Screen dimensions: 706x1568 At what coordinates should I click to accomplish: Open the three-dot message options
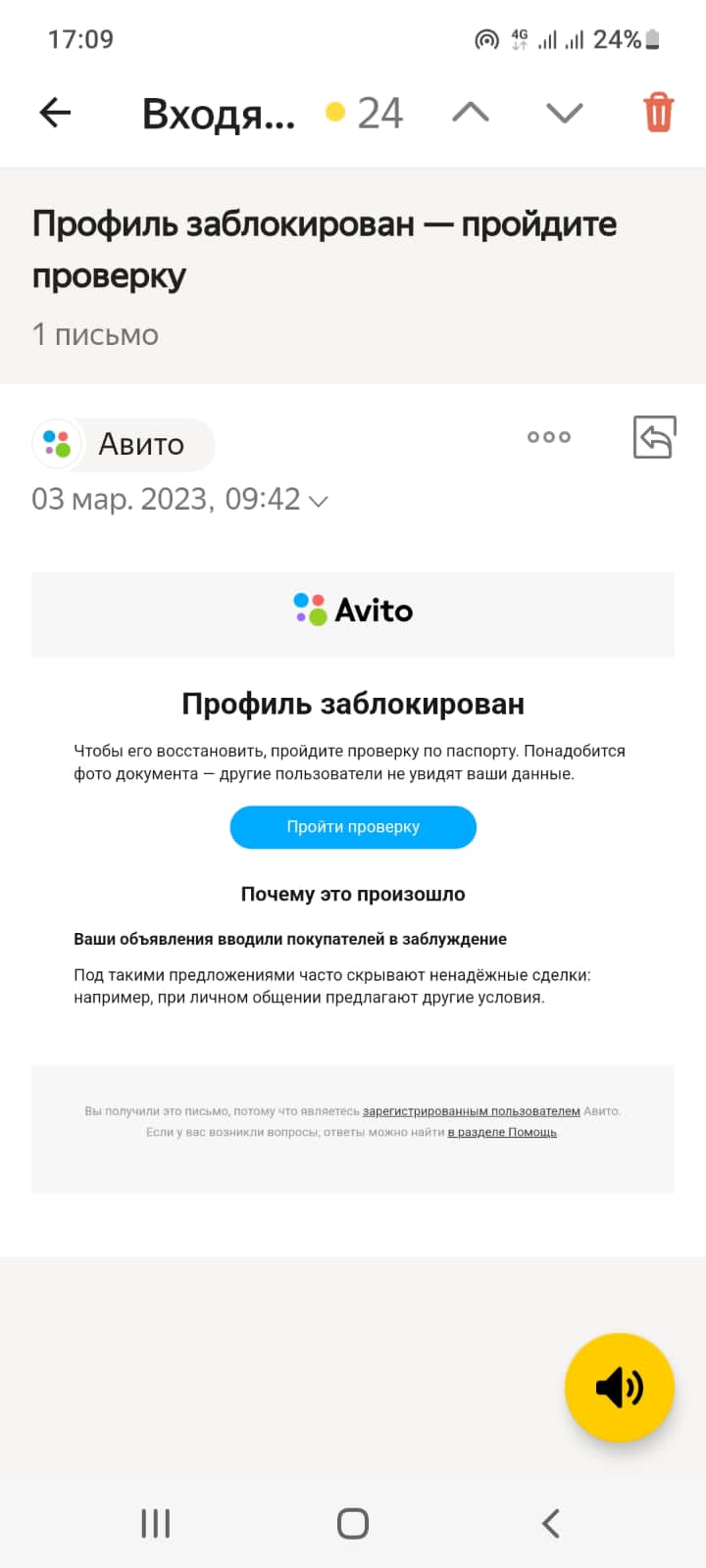click(549, 437)
